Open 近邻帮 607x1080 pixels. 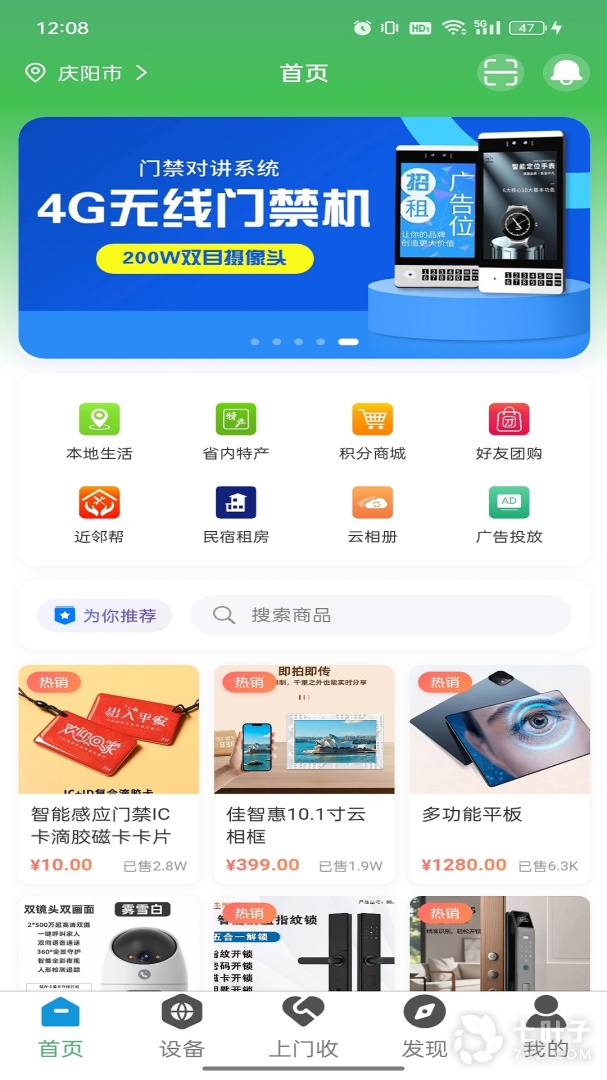tap(99, 514)
